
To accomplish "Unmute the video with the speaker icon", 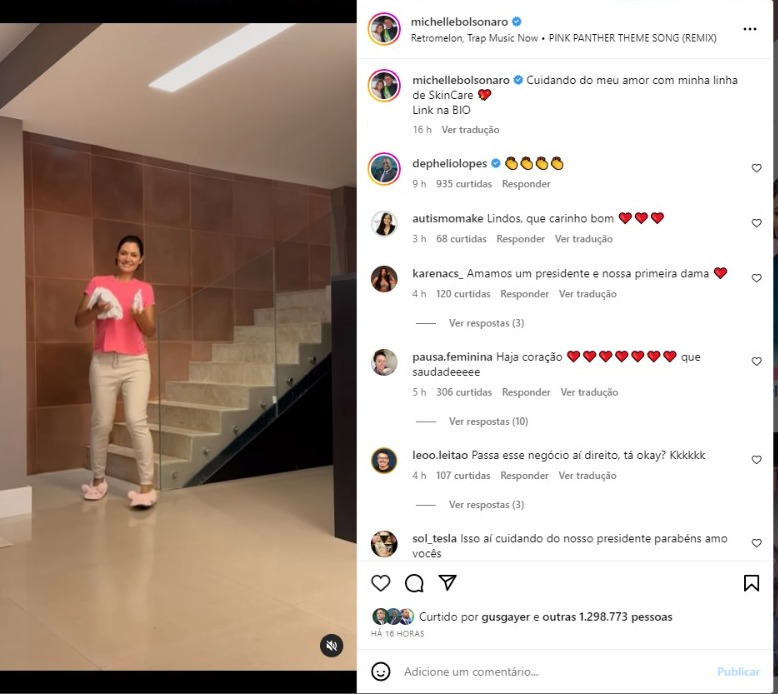I will pos(332,646).
